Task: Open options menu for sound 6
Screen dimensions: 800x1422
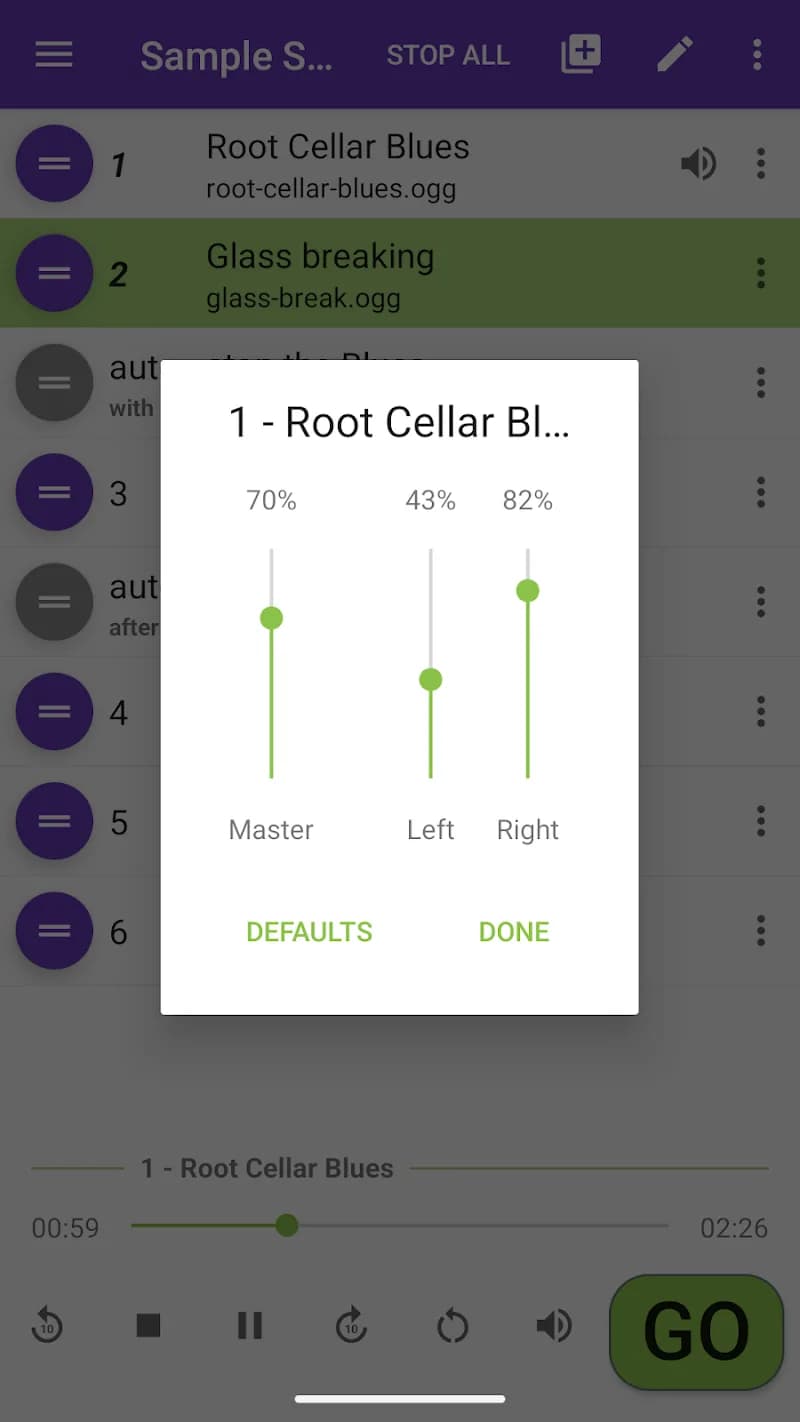Action: coord(761,930)
